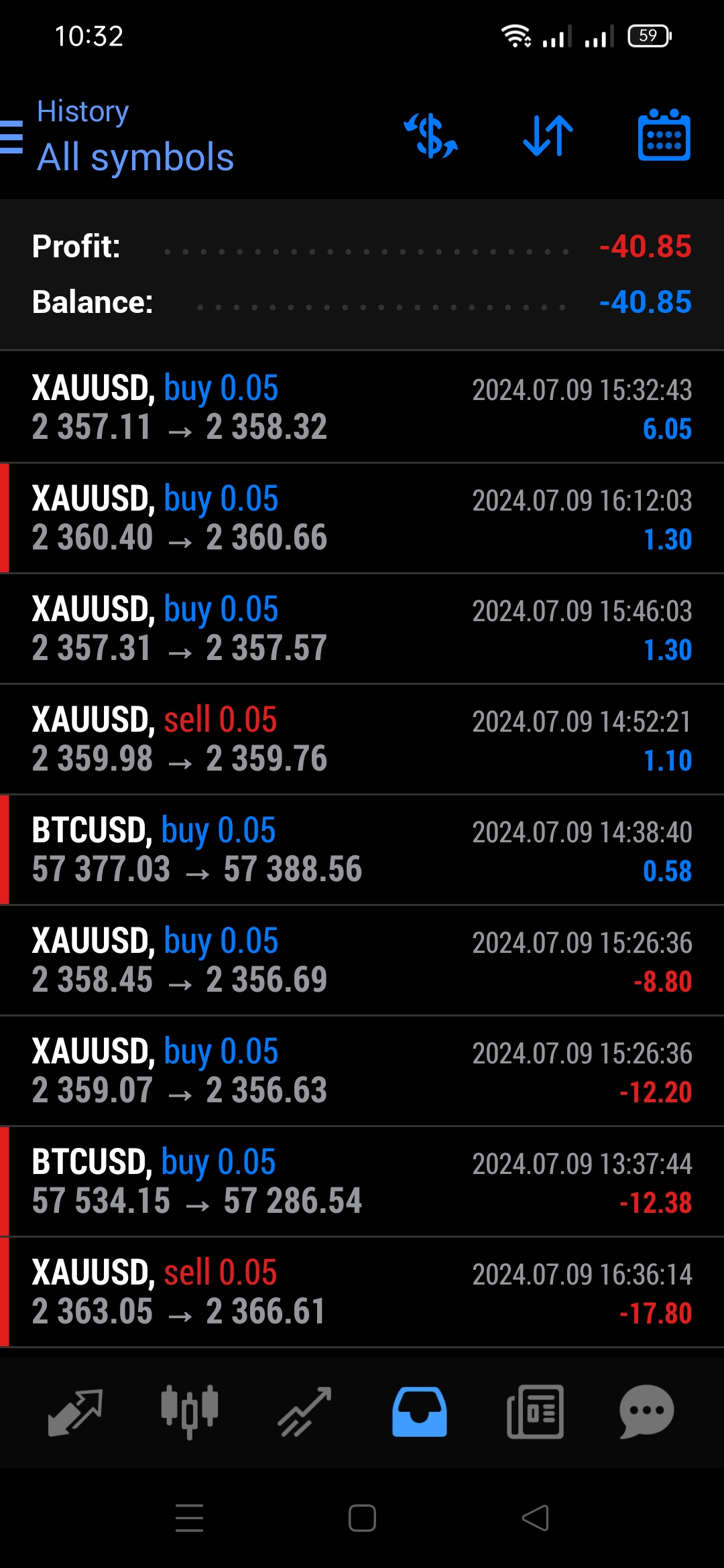This screenshot has width=724, height=1568.
Task: Show details of the XAUUSD -8.80 trade
Action: point(362,960)
